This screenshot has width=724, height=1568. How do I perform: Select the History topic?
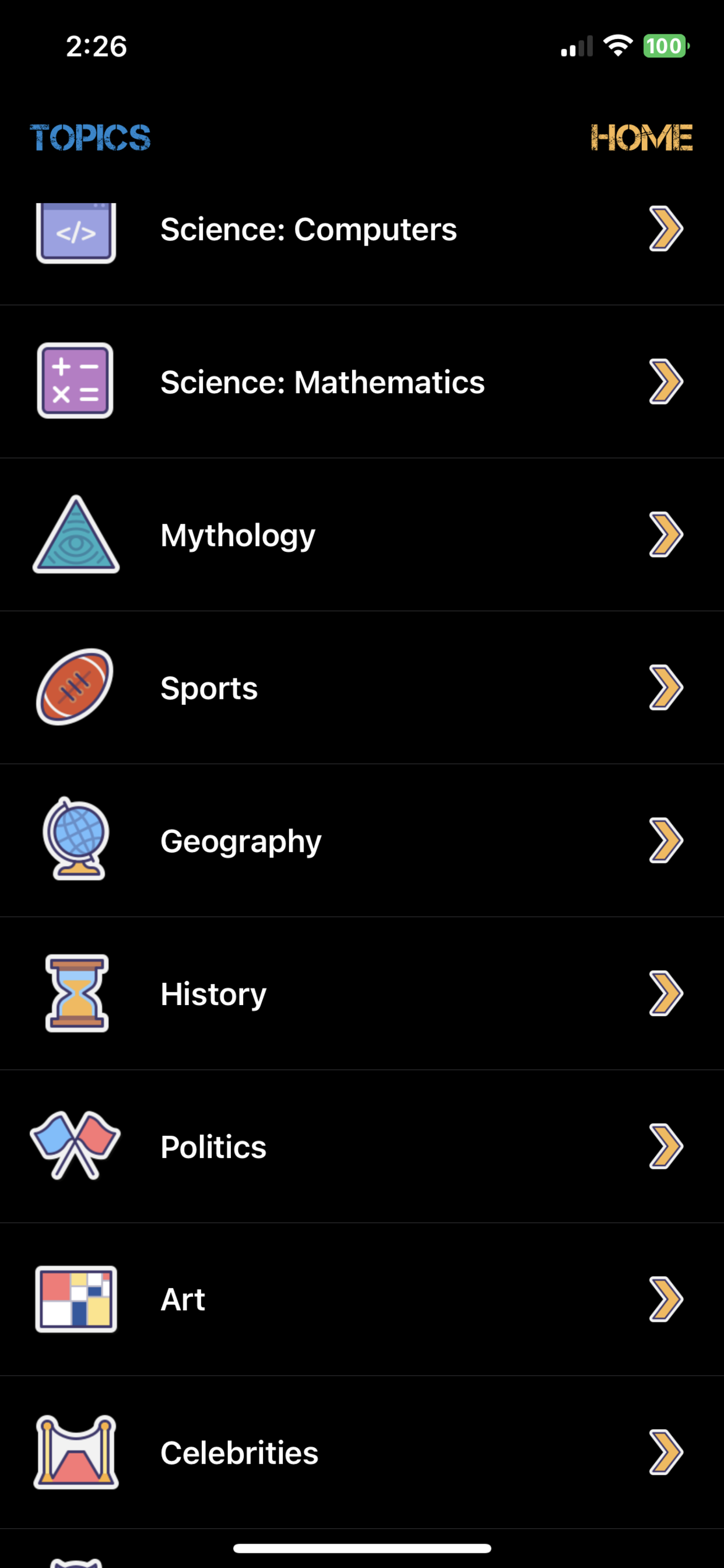click(362, 993)
